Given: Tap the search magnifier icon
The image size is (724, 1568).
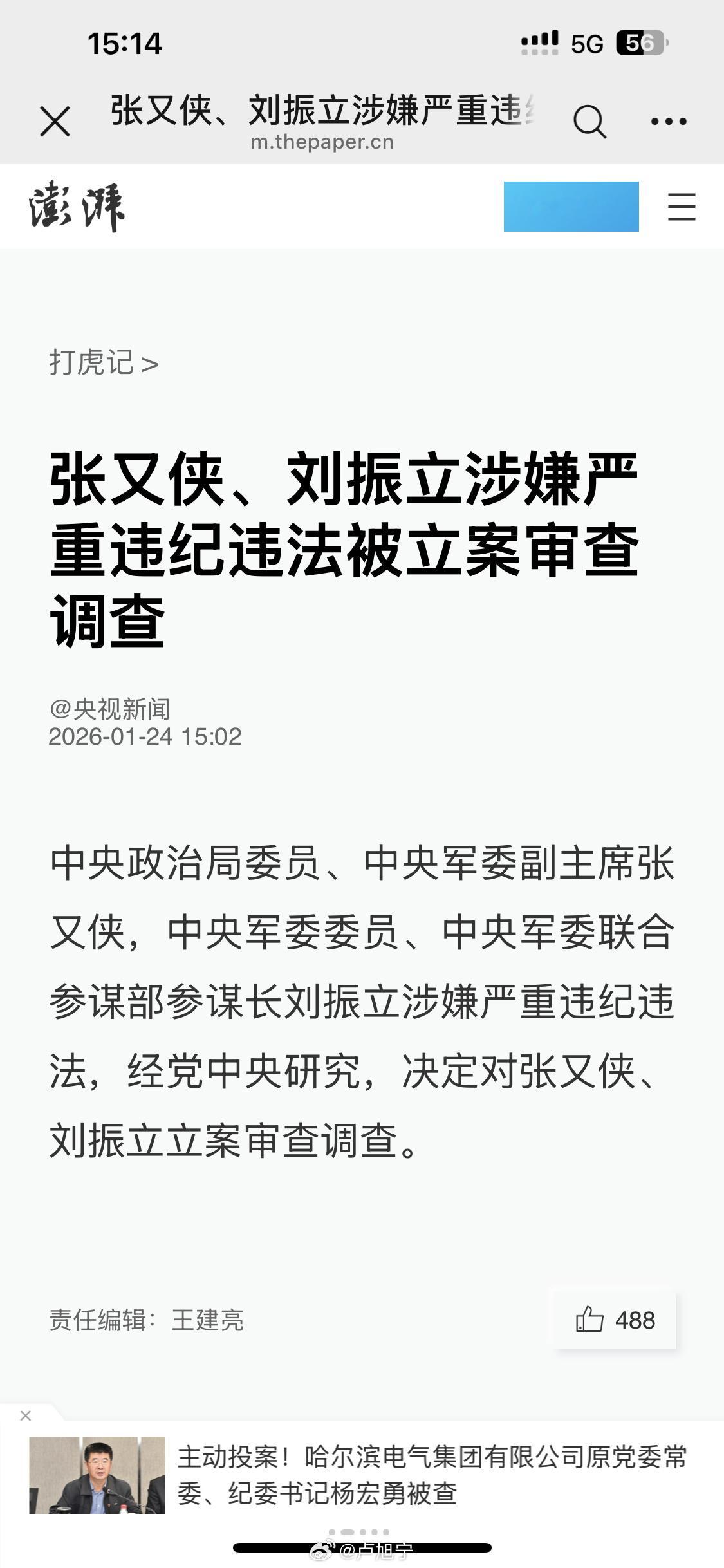Looking at the screenshot, I should tap(589, 119).
